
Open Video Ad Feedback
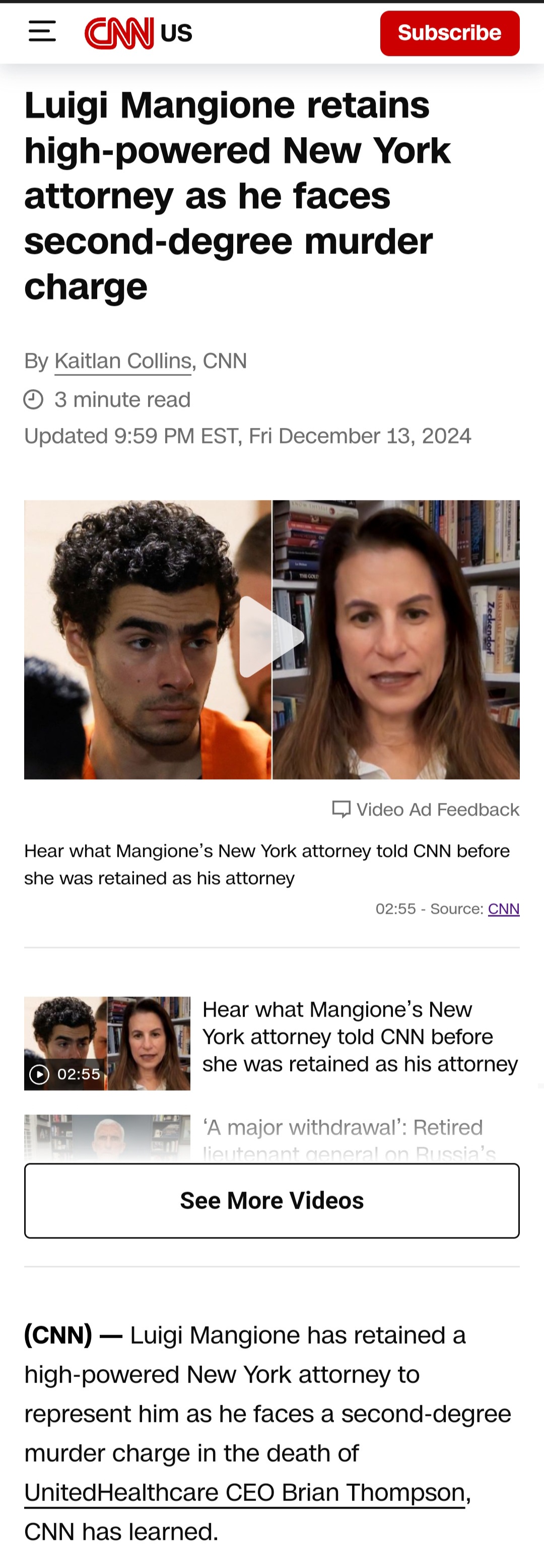[426, 809]
